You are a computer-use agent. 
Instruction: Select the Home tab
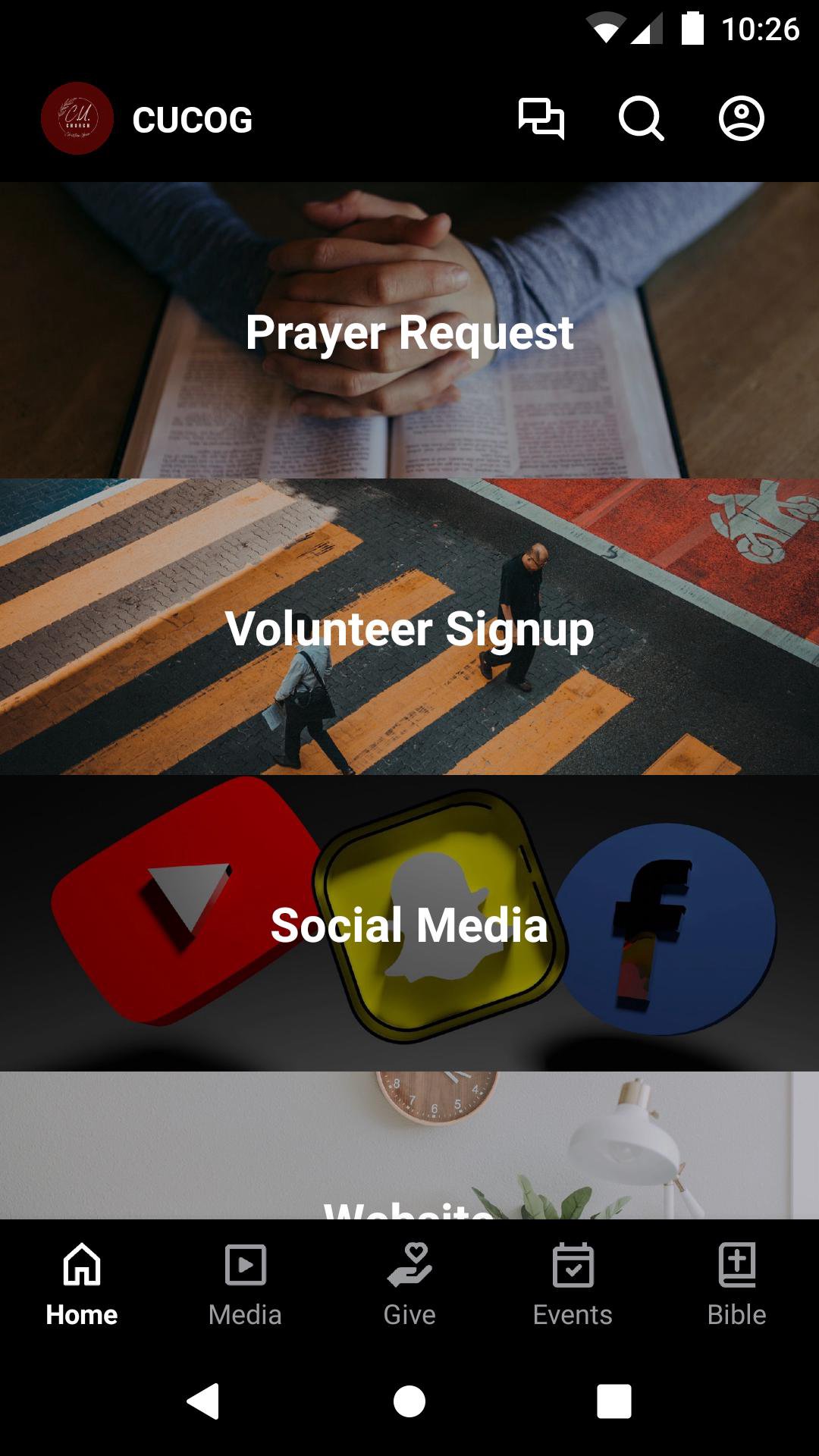[82, 1285]
